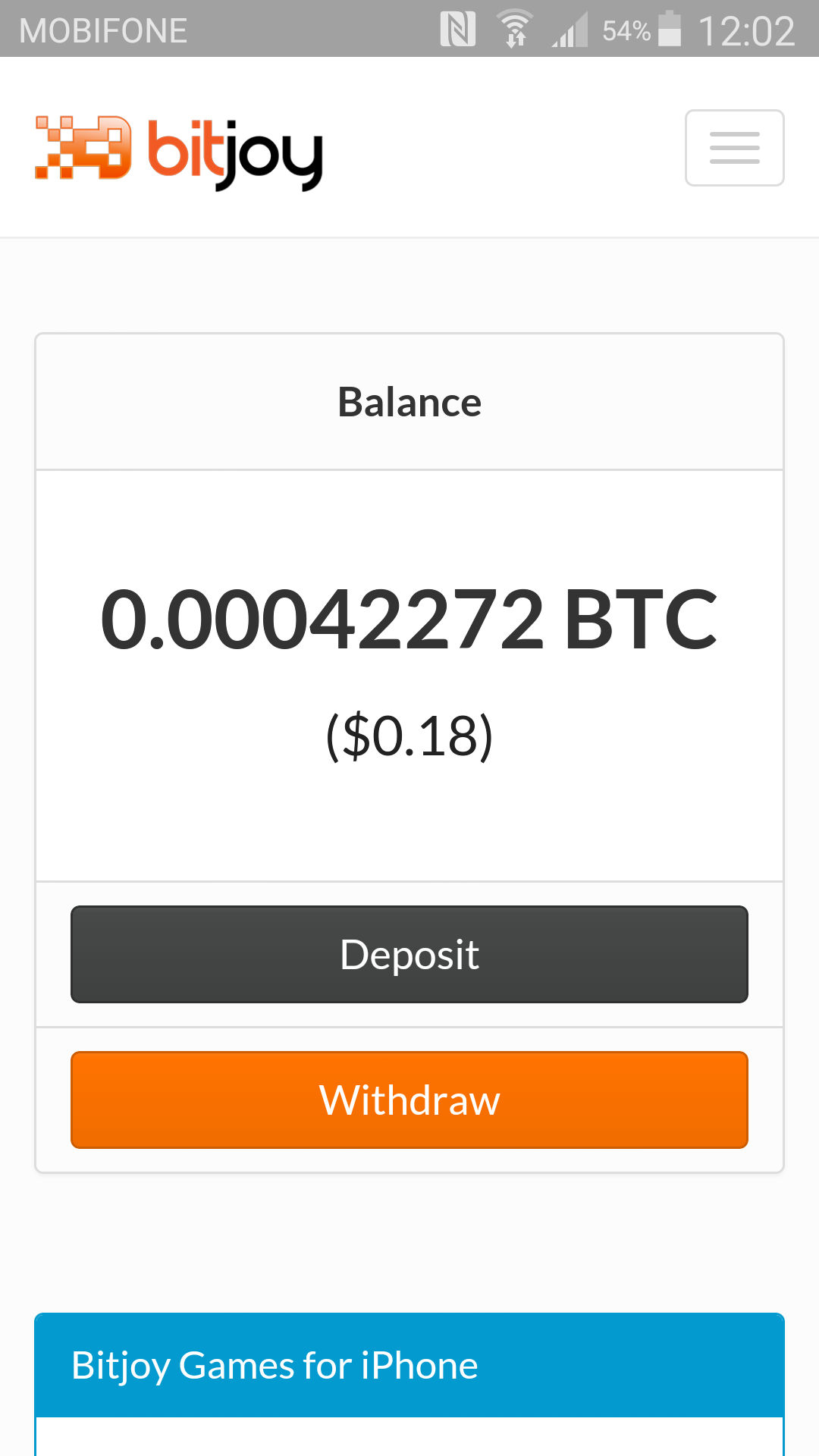Viewport: 819px width, 1456px height.
Task: Tap the Deposit button
Action: [409, 954]
